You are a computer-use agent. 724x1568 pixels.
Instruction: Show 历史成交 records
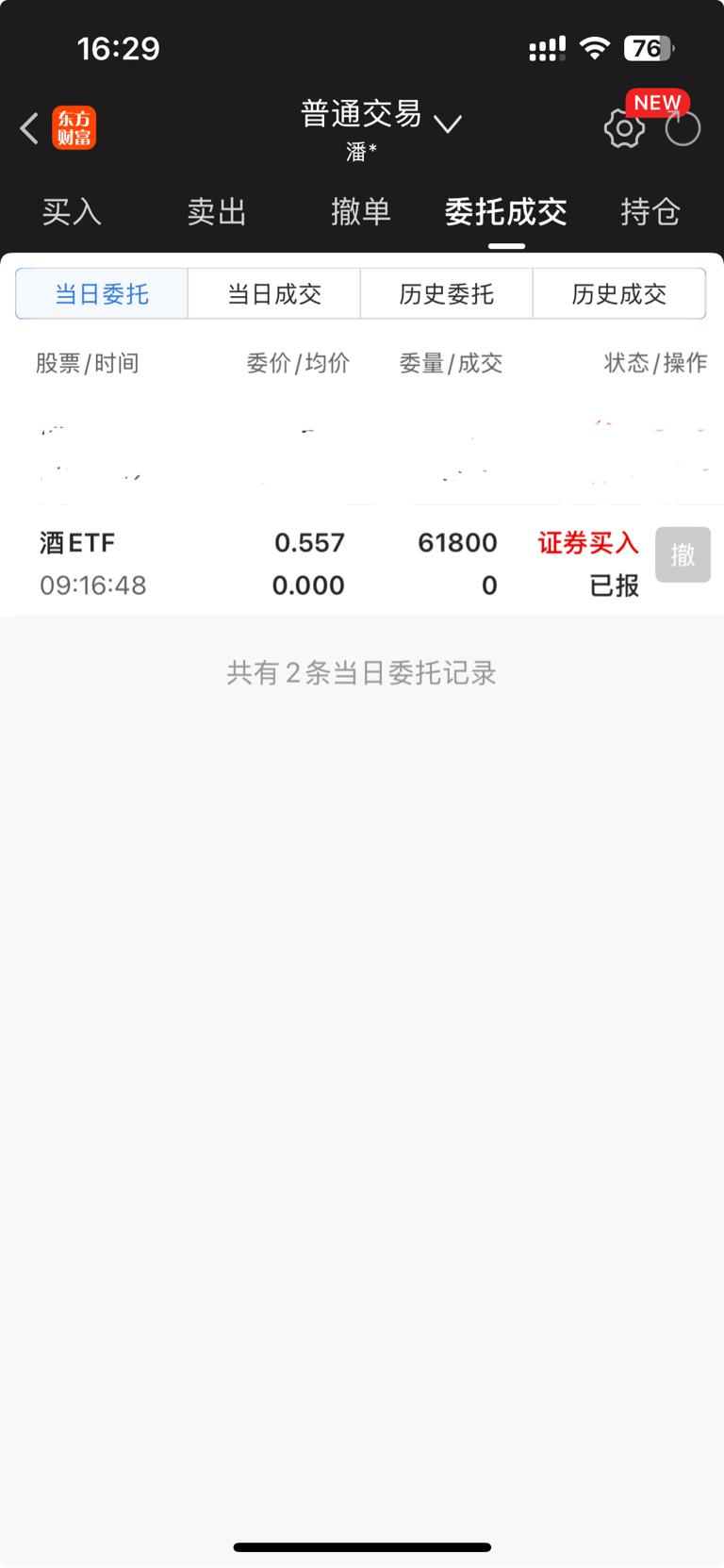click(x=619, y=293)
